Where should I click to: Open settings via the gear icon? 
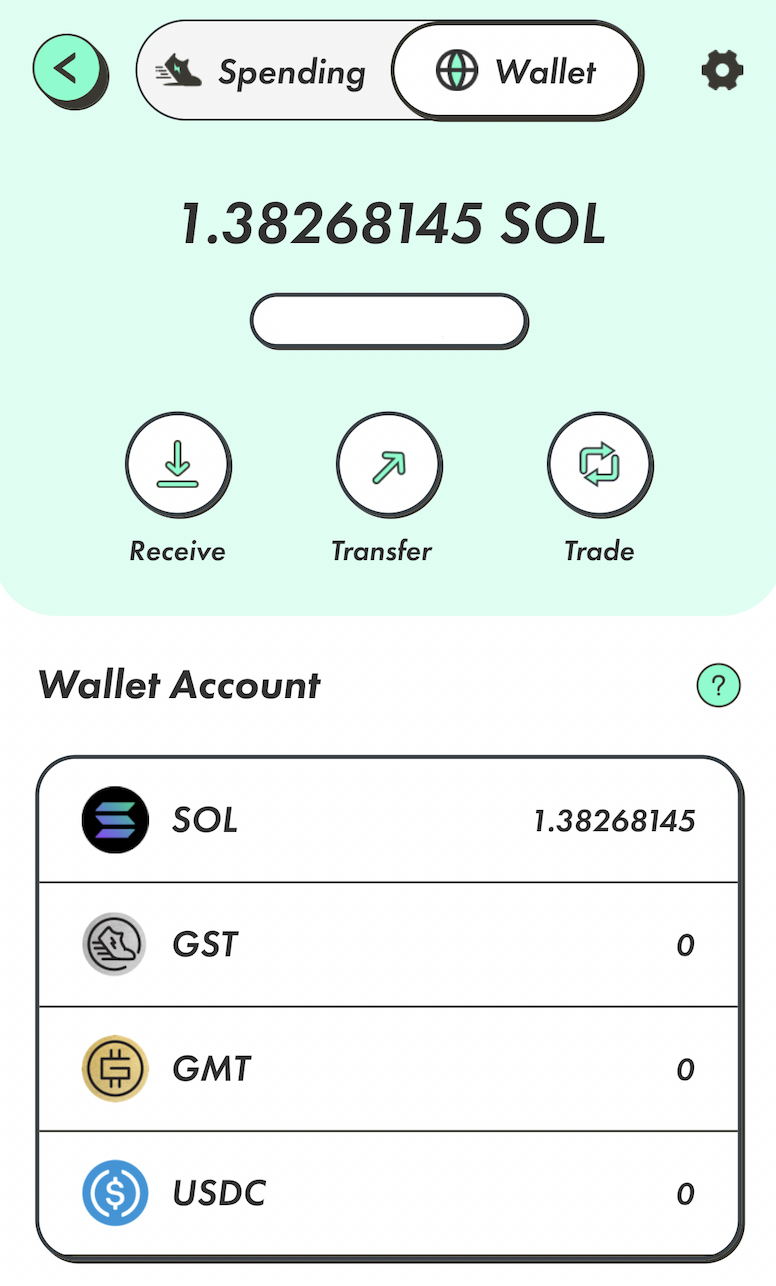pyautogui.click(x=722, y=71)
